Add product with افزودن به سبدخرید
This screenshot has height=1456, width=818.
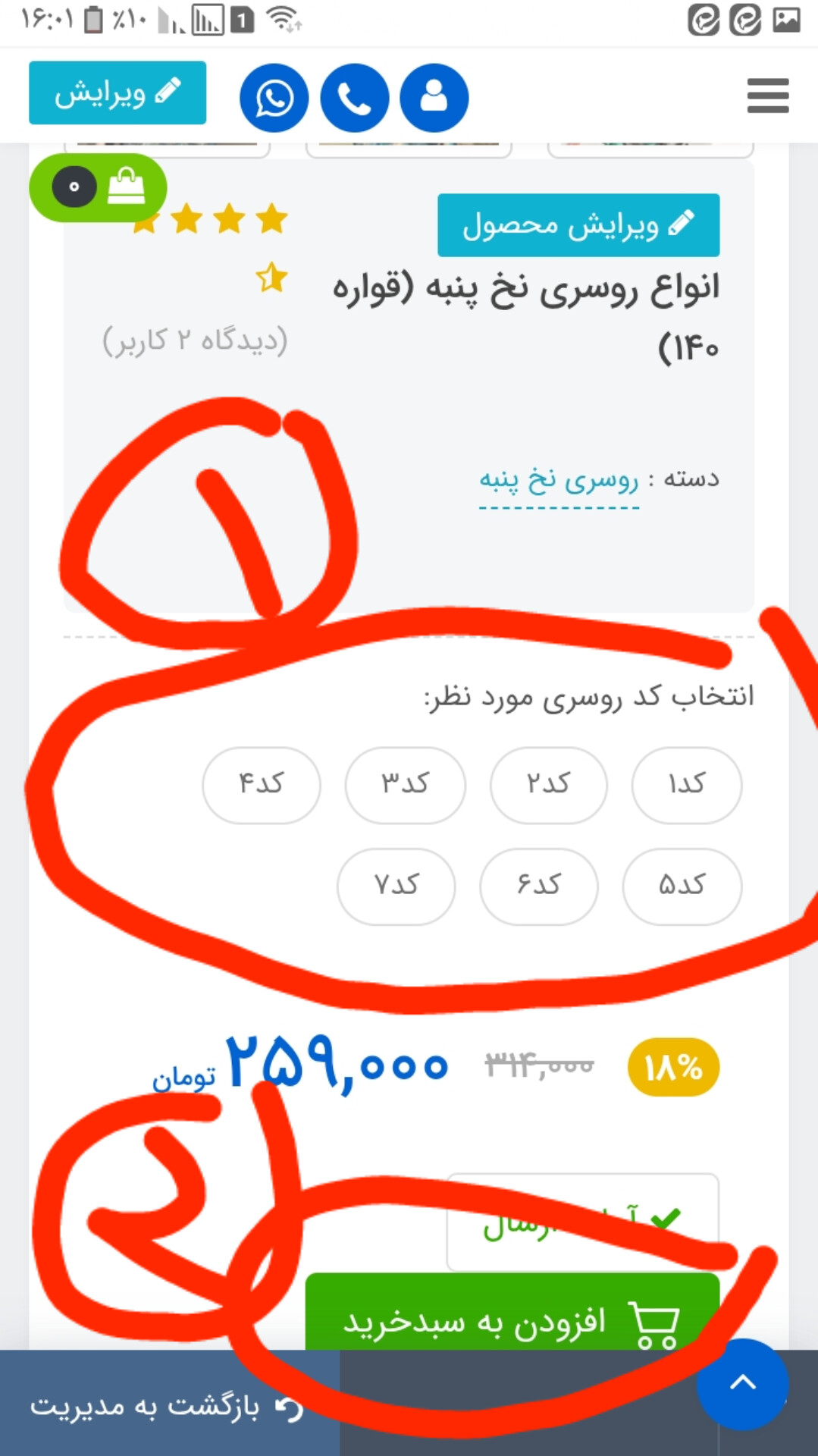(x=512, y=1312)
